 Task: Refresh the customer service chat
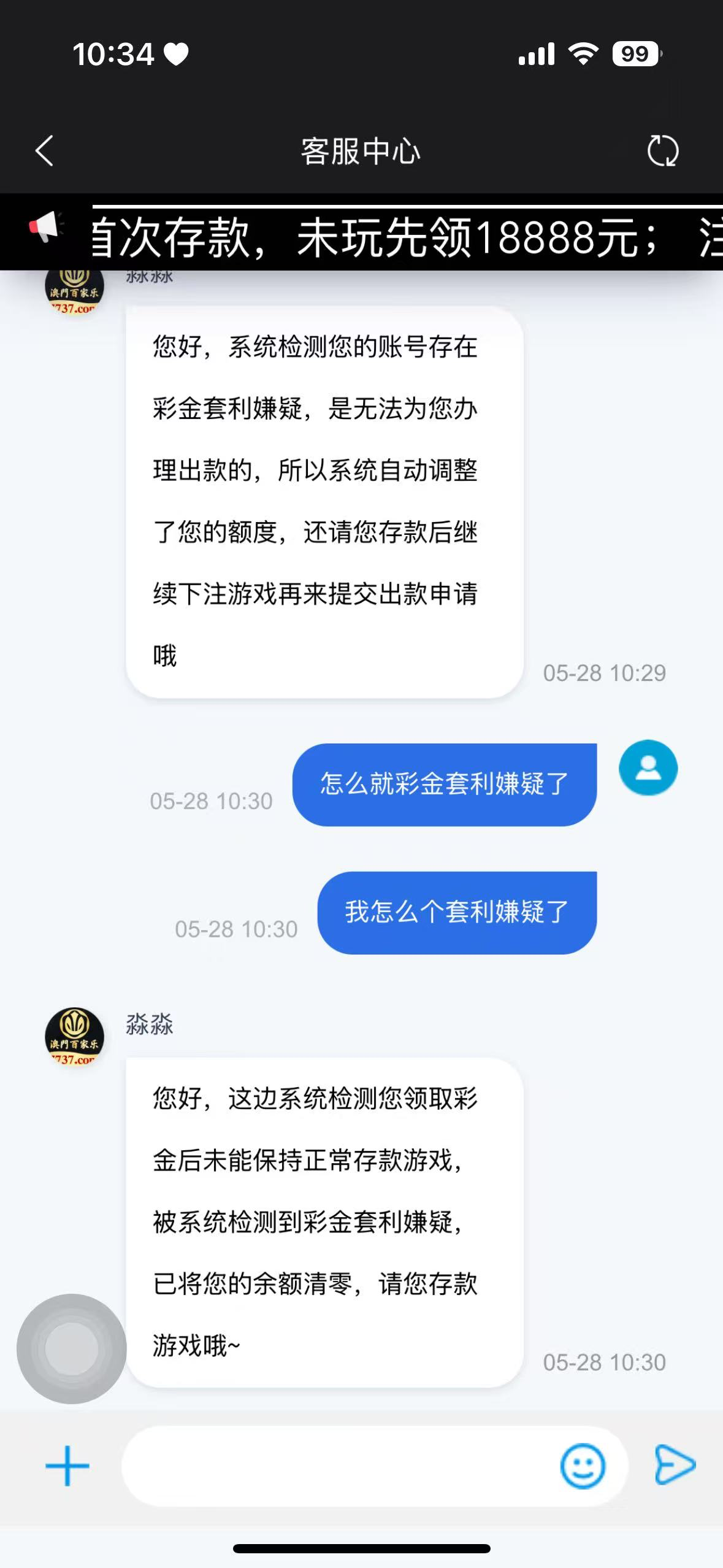pos(663,151)
